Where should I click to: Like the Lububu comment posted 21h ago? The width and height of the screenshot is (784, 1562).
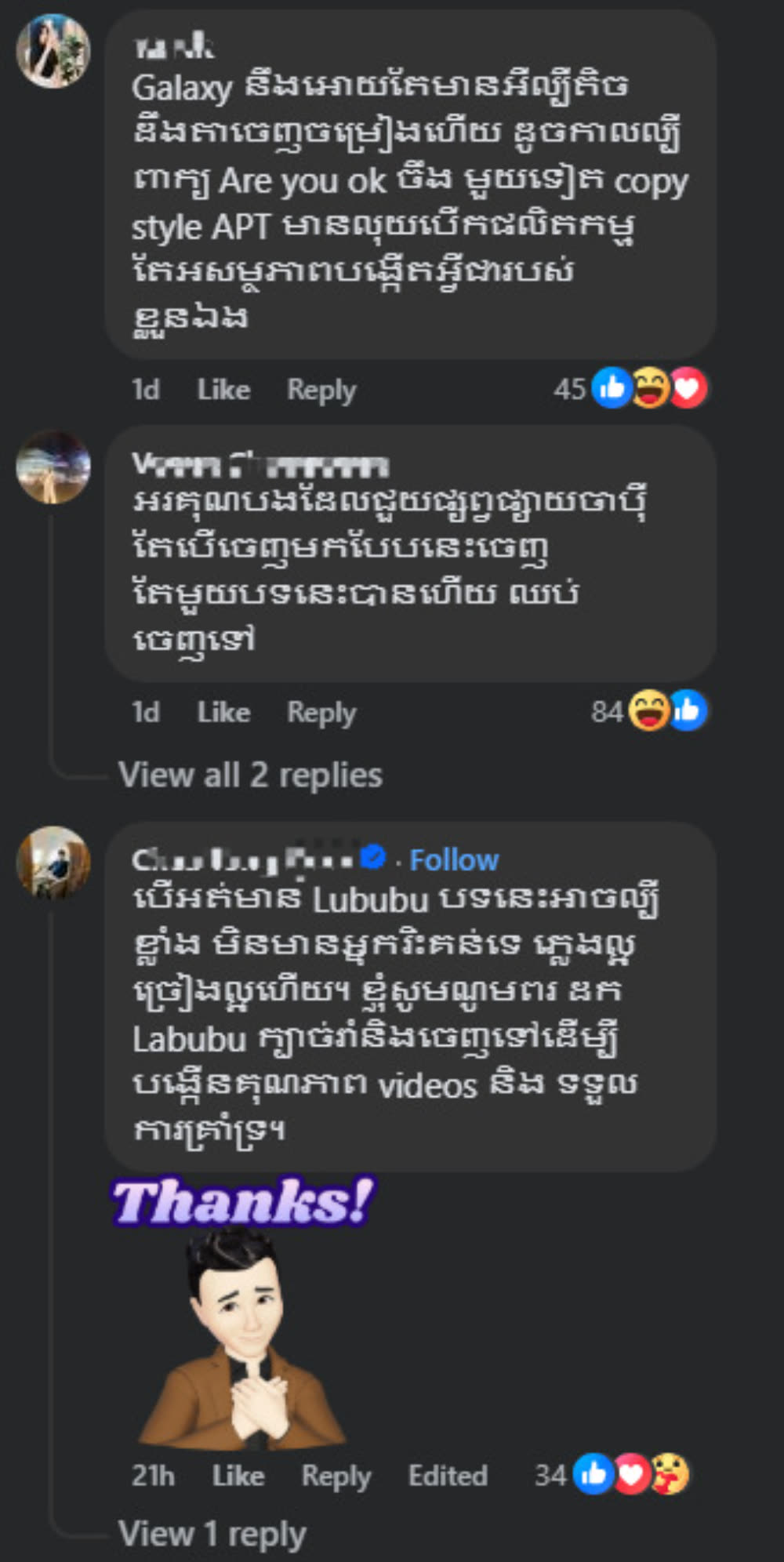click(x=238, y=1476)
